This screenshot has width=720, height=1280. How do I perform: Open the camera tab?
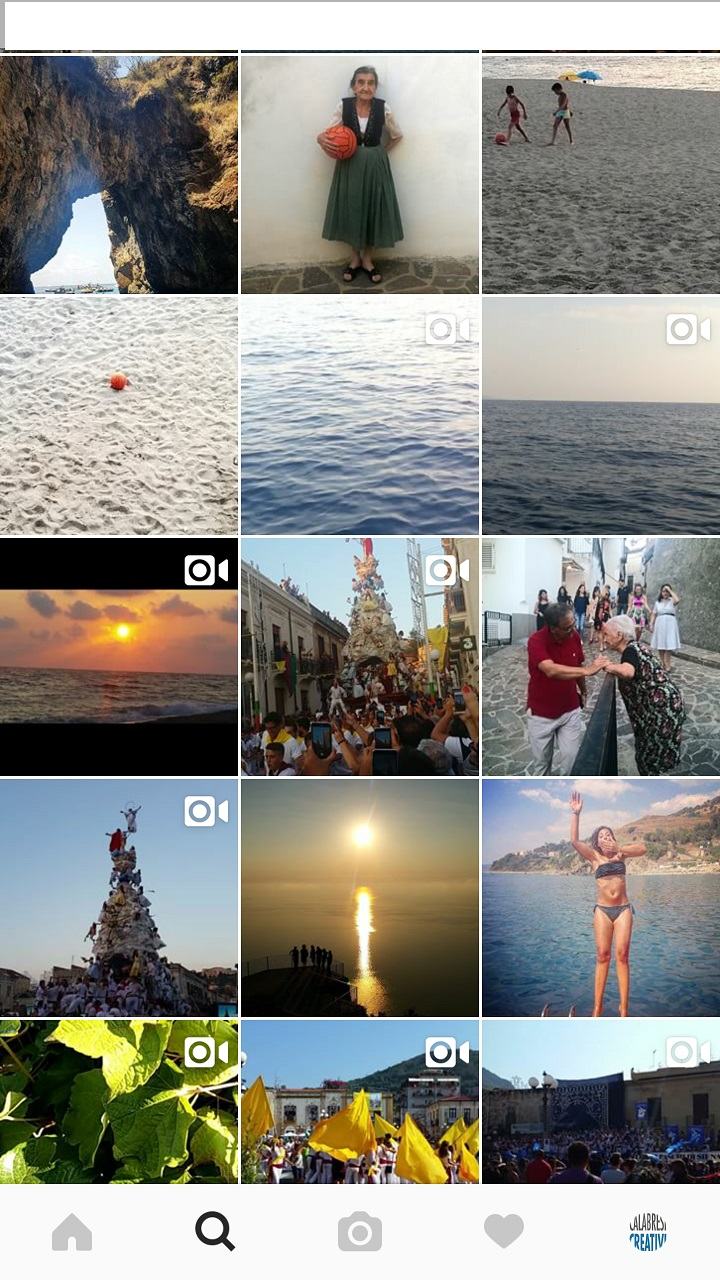pyautogui.click(x=360, y=1232)
